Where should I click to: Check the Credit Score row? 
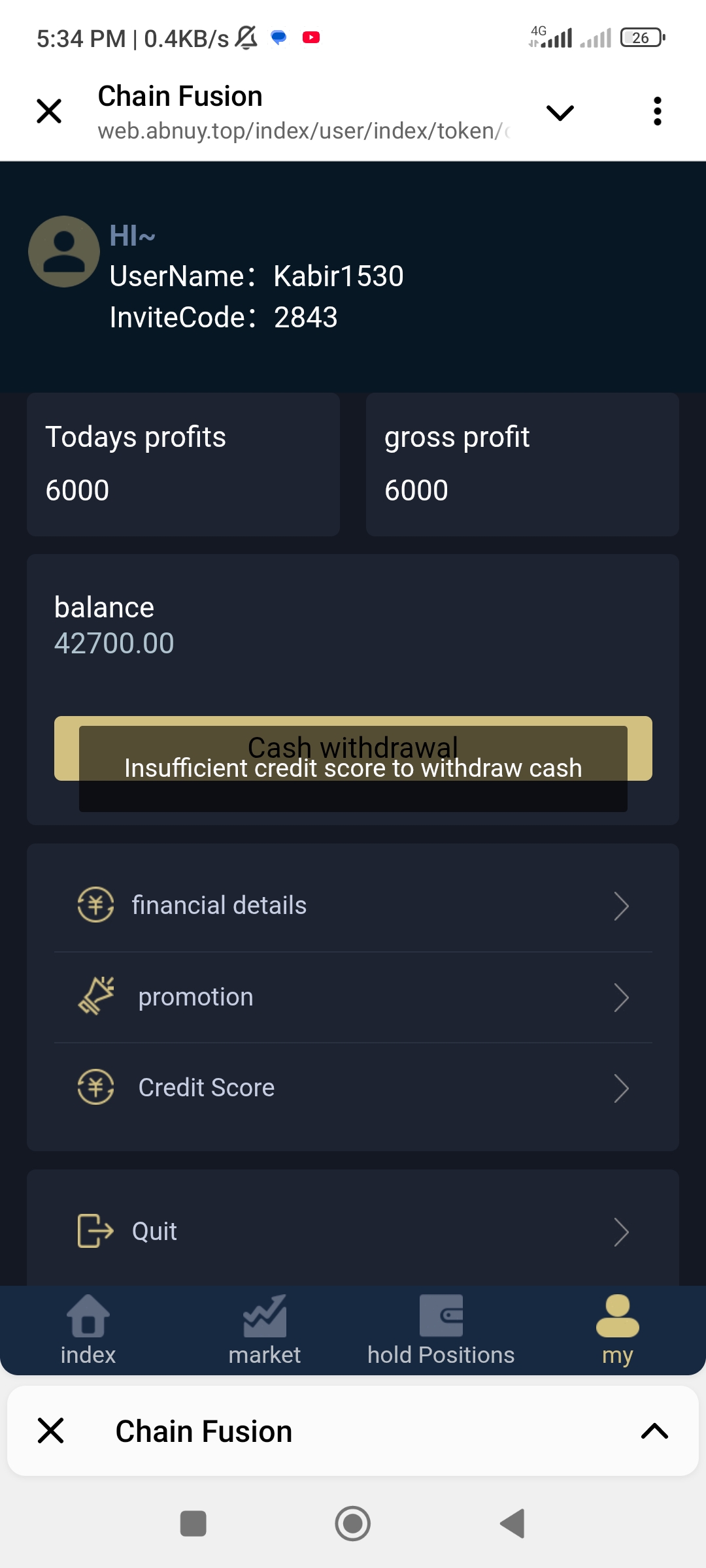pyautogui.click(x=353, y=1088)
